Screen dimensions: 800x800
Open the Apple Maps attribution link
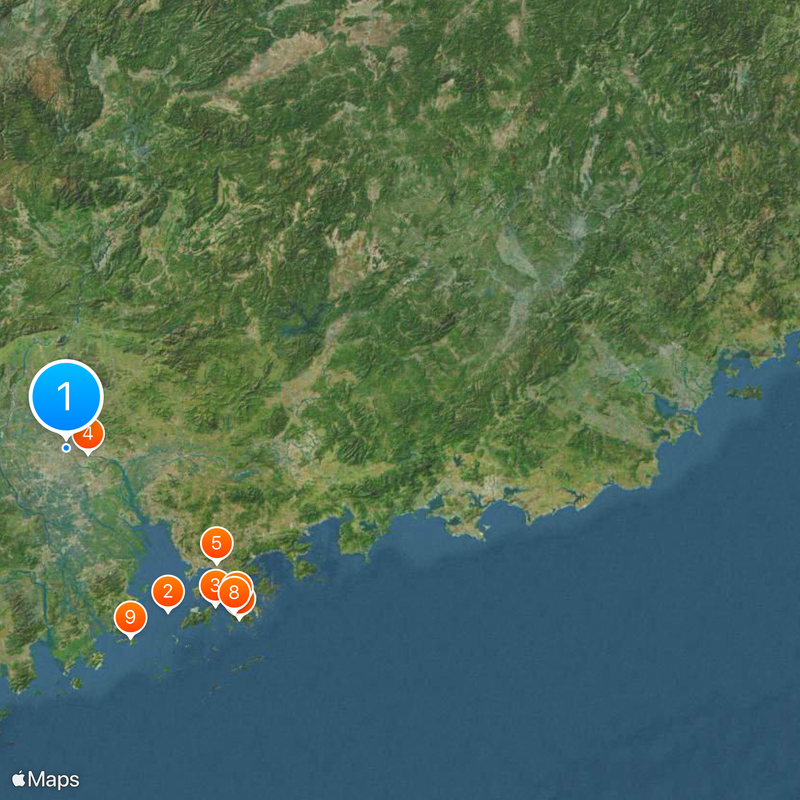(46, 779)
